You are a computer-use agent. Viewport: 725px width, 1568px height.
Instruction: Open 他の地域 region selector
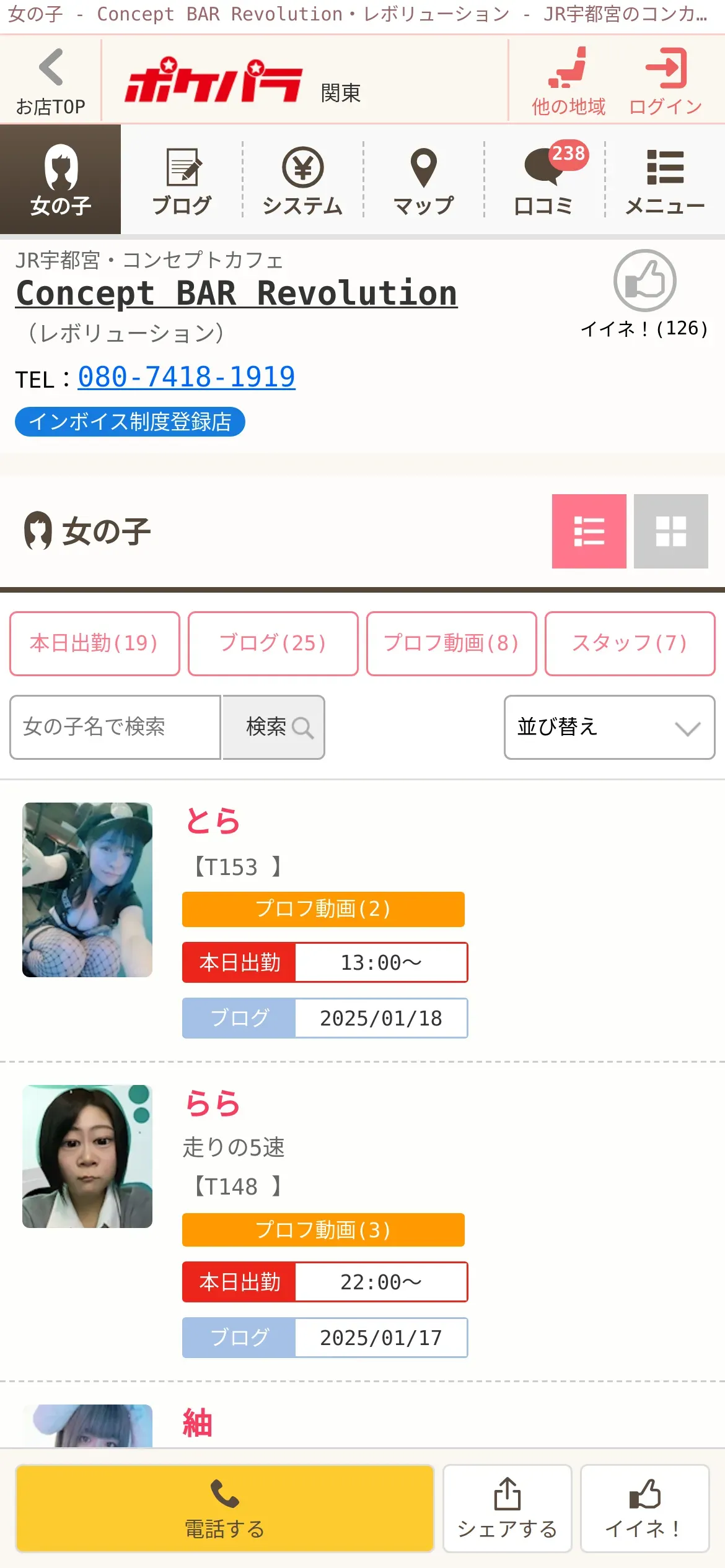click(568, 81)
